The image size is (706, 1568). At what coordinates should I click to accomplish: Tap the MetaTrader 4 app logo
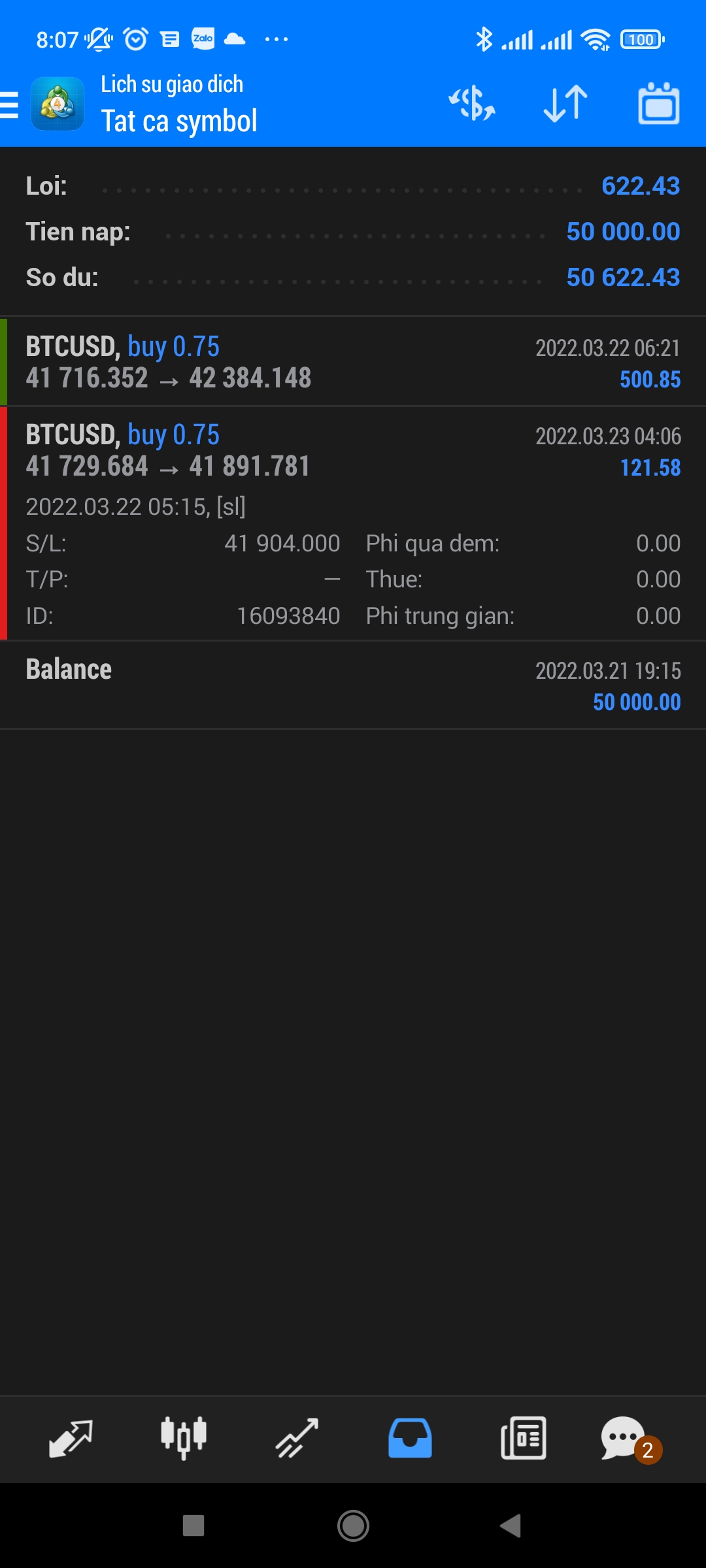[58, 105]
